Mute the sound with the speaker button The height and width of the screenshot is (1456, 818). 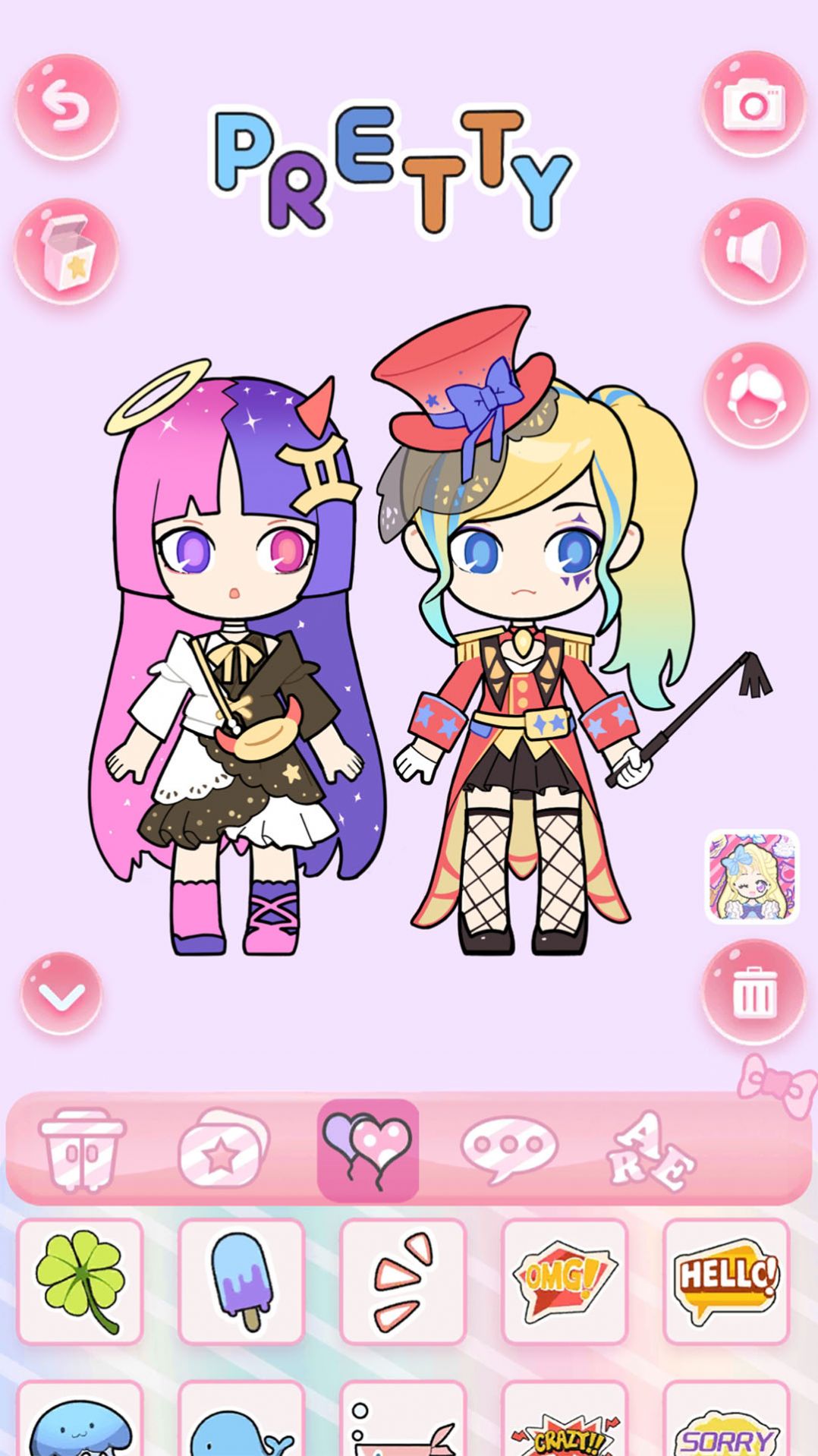[754, 251]
